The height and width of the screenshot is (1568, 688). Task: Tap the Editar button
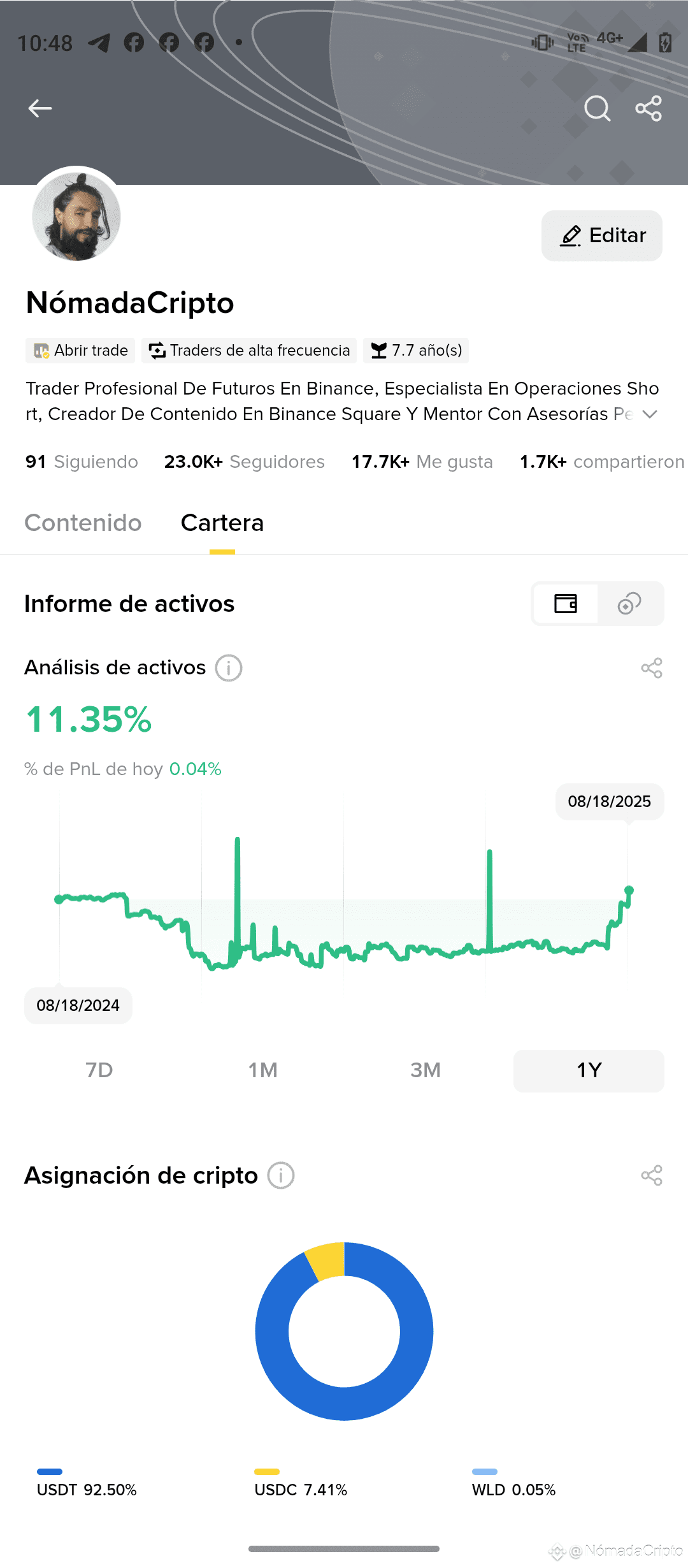click(602, 236)
